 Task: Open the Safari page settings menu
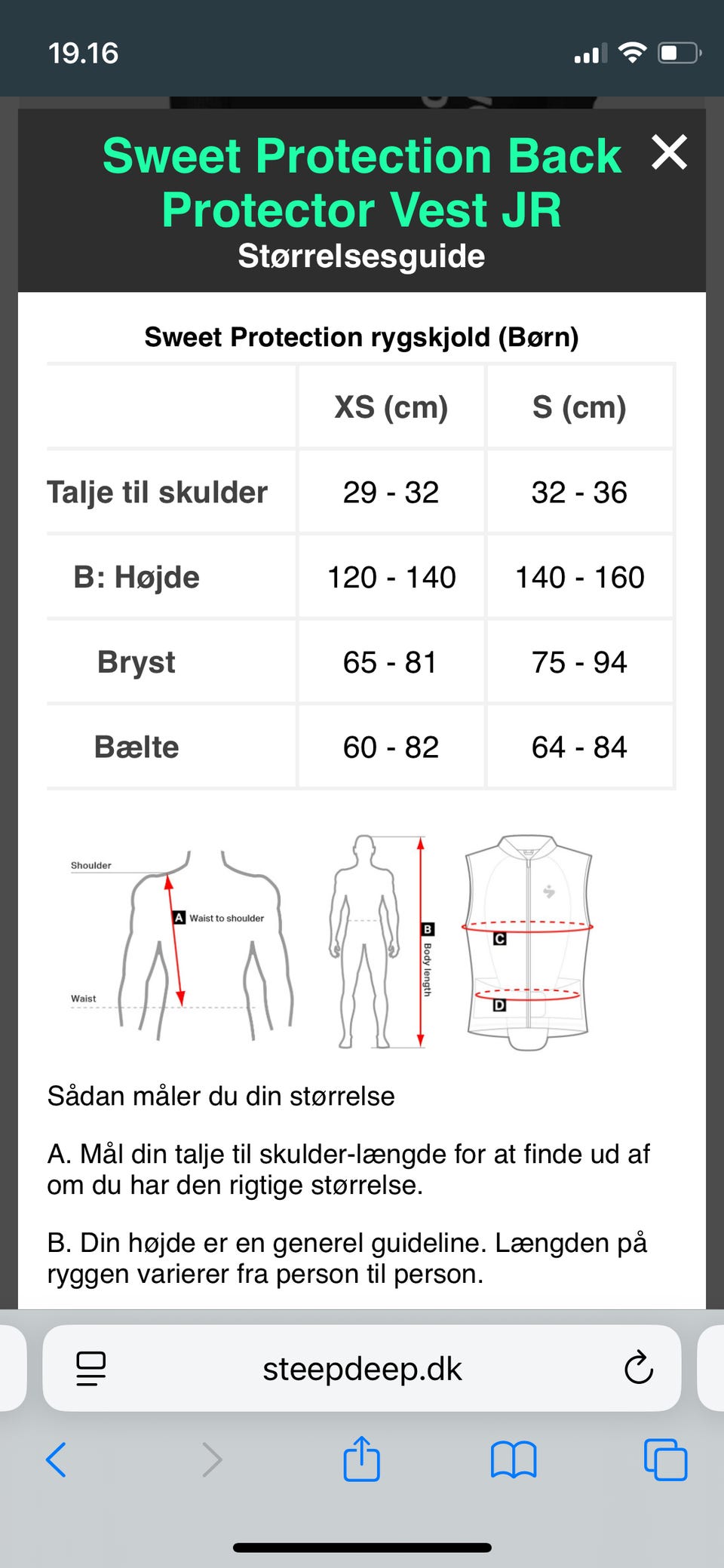(x=89, y=1368)
